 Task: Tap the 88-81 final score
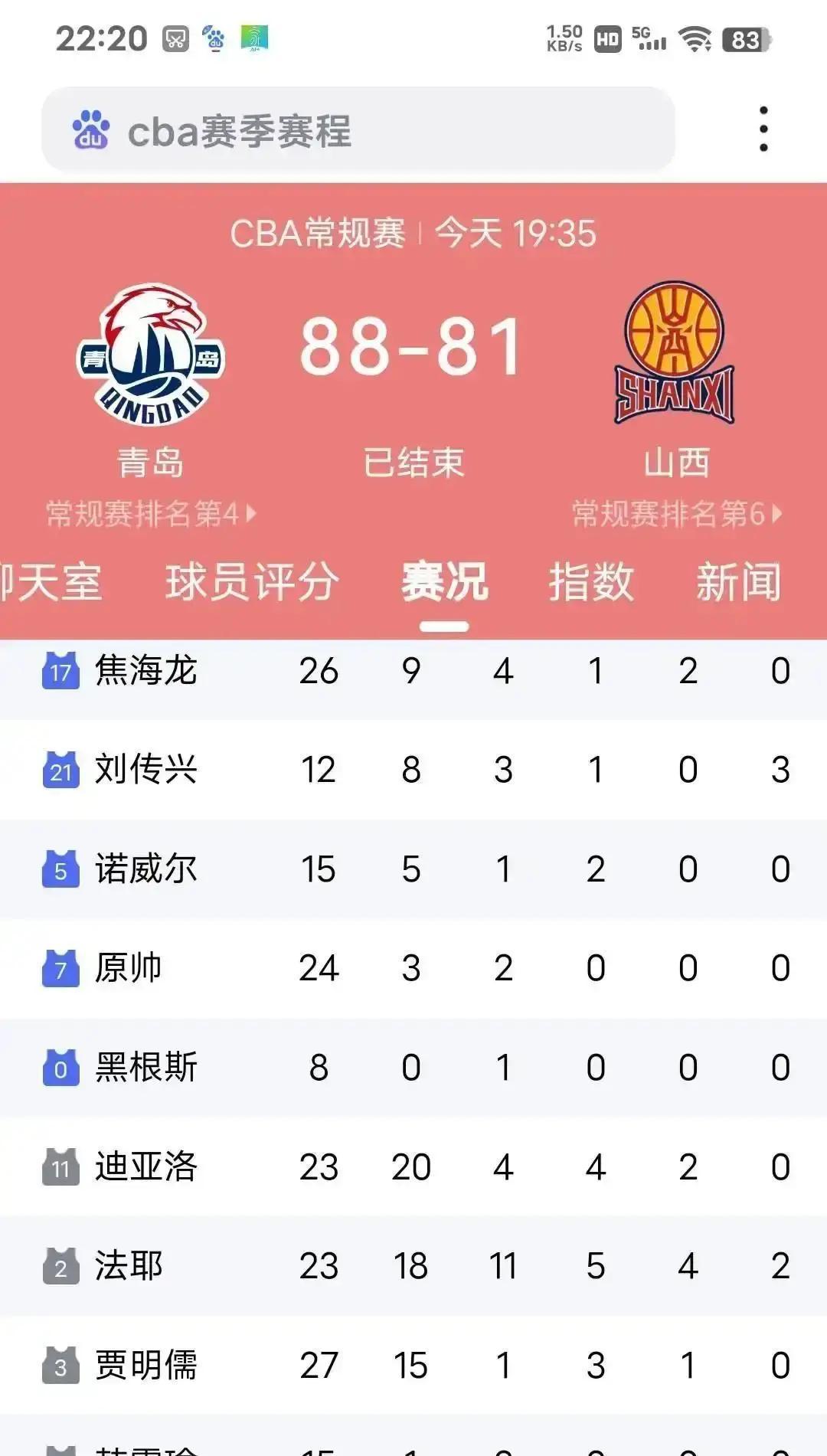pos(413,345)
